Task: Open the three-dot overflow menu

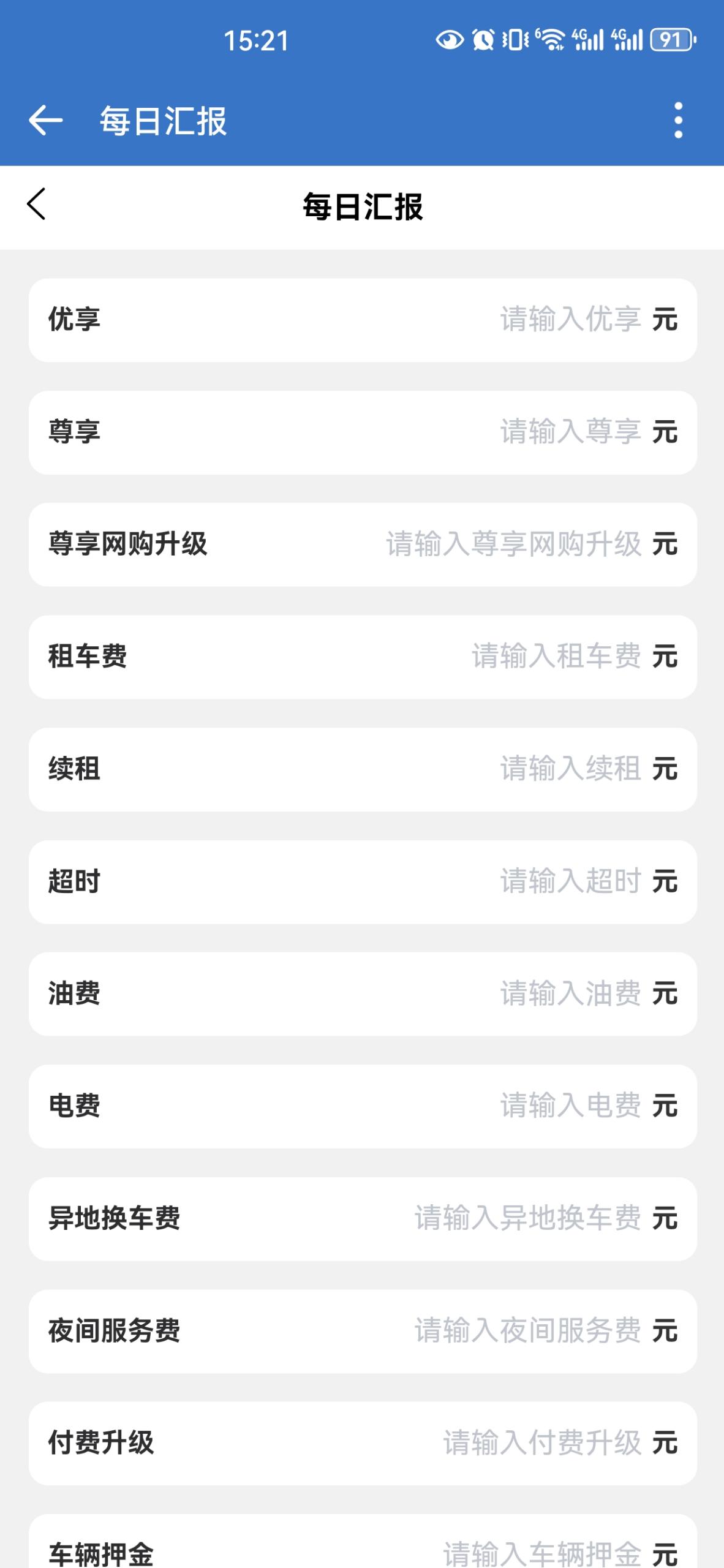Action: tap(677, 120)
